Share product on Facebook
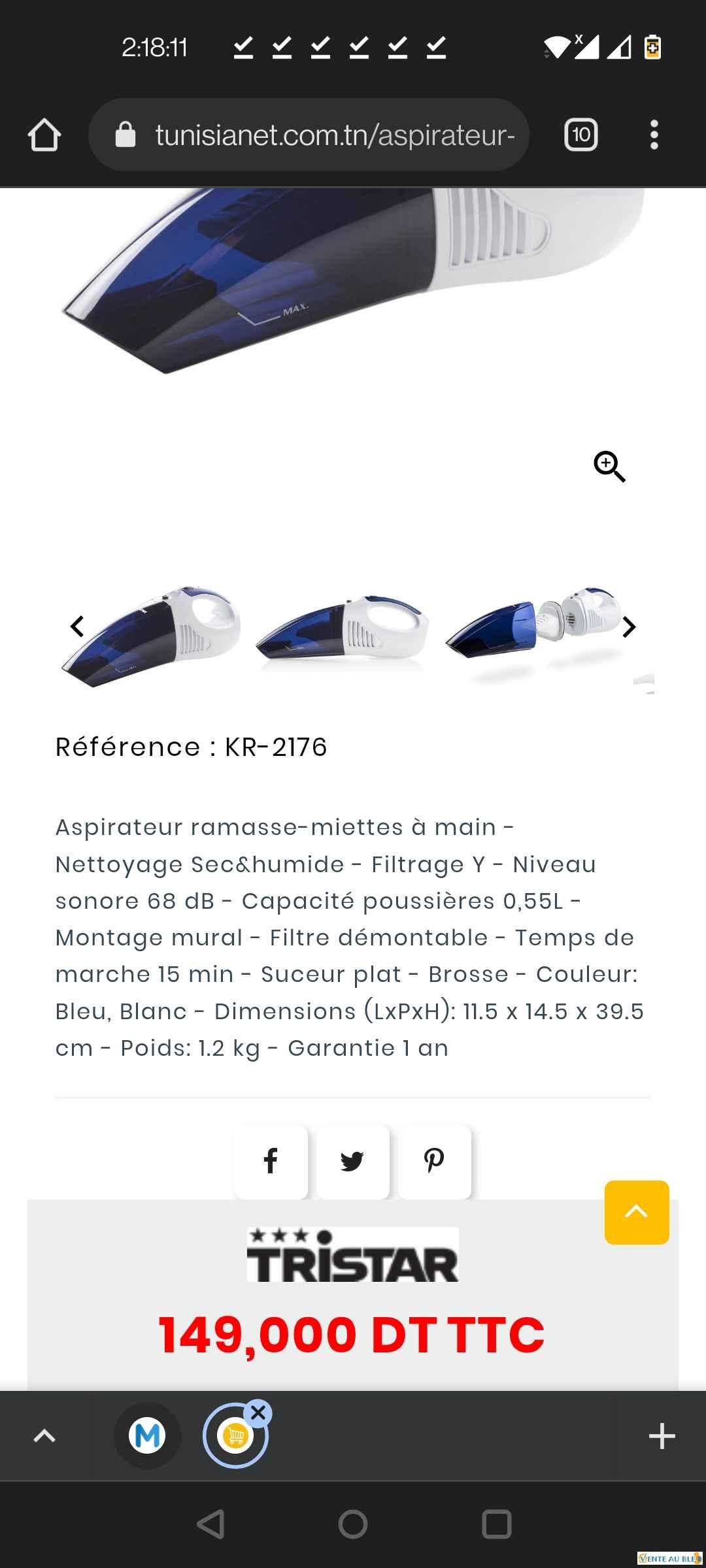Viewport: 706px width, 1568px height. 271,1161
